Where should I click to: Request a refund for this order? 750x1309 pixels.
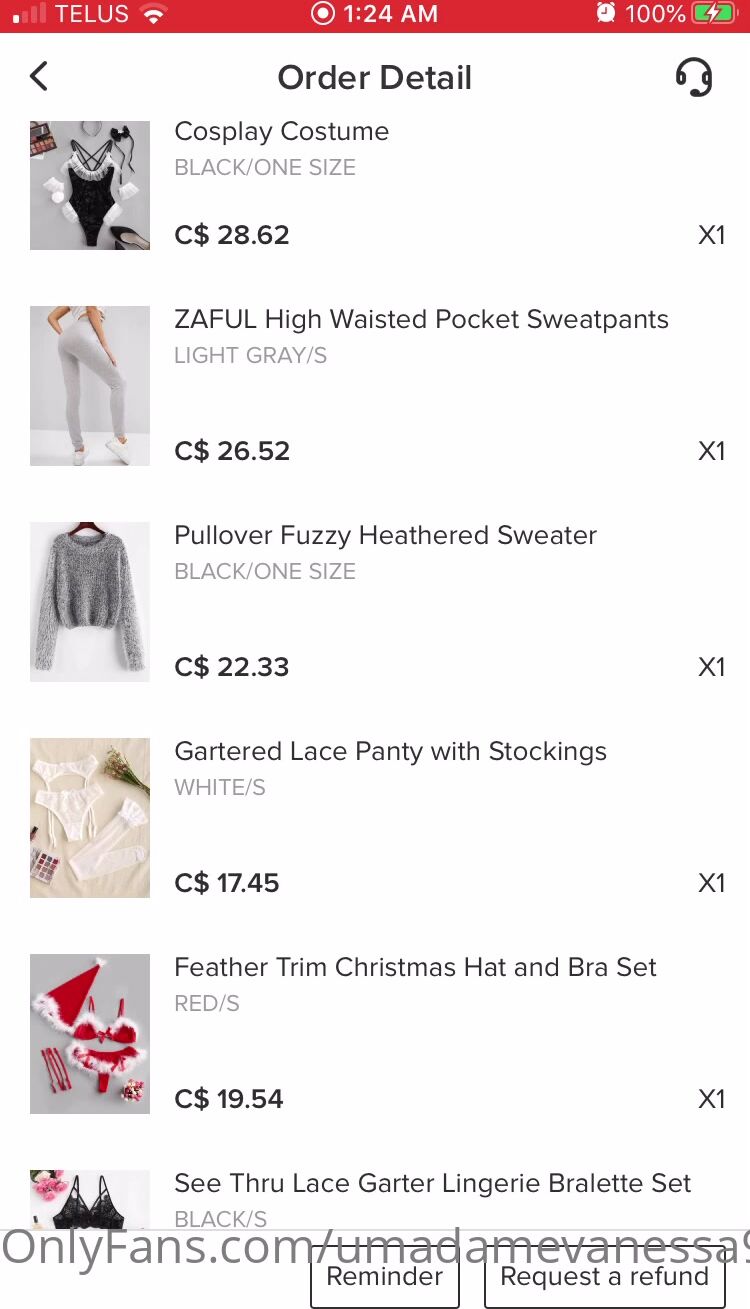click(x=604, y=1277)
